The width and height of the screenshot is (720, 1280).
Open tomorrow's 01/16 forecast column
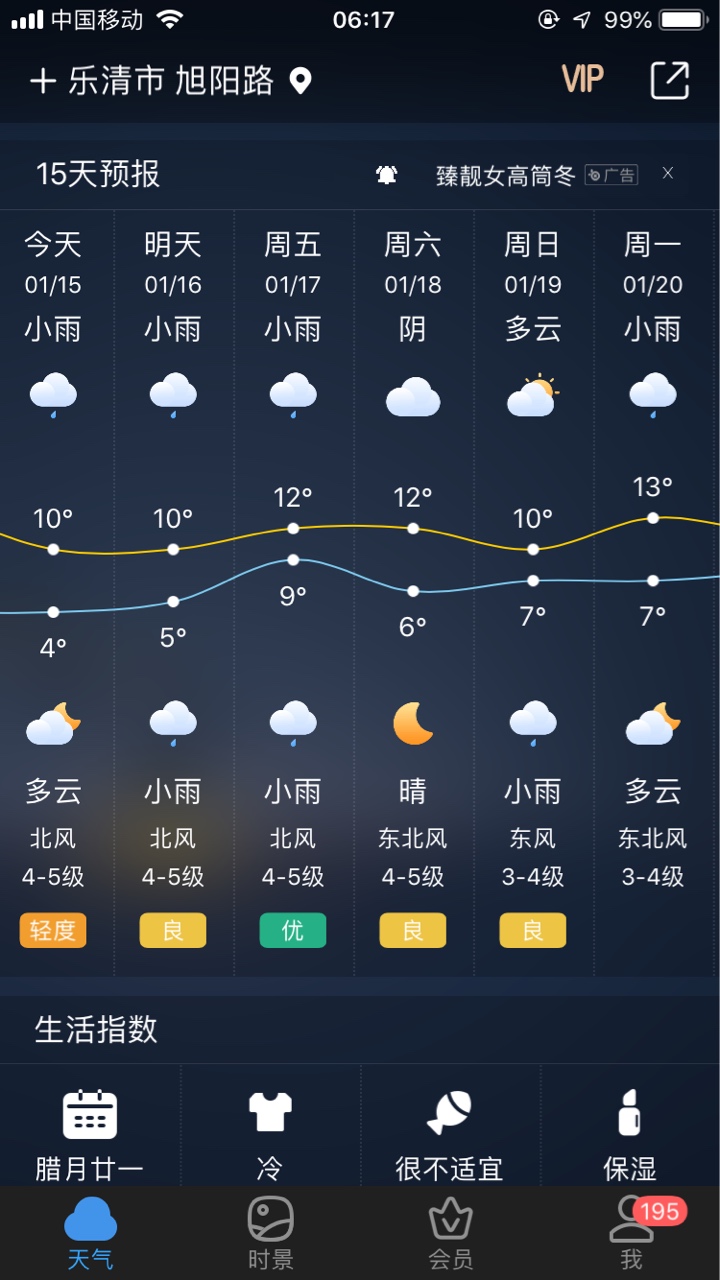point(174,592)
